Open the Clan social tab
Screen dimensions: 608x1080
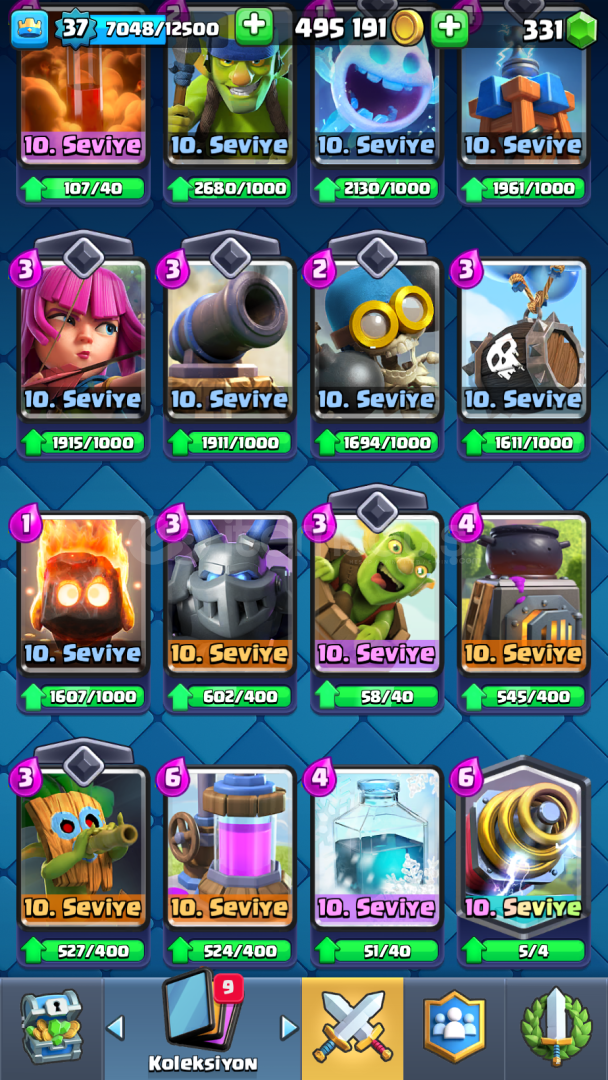(x=454, y=1028)
